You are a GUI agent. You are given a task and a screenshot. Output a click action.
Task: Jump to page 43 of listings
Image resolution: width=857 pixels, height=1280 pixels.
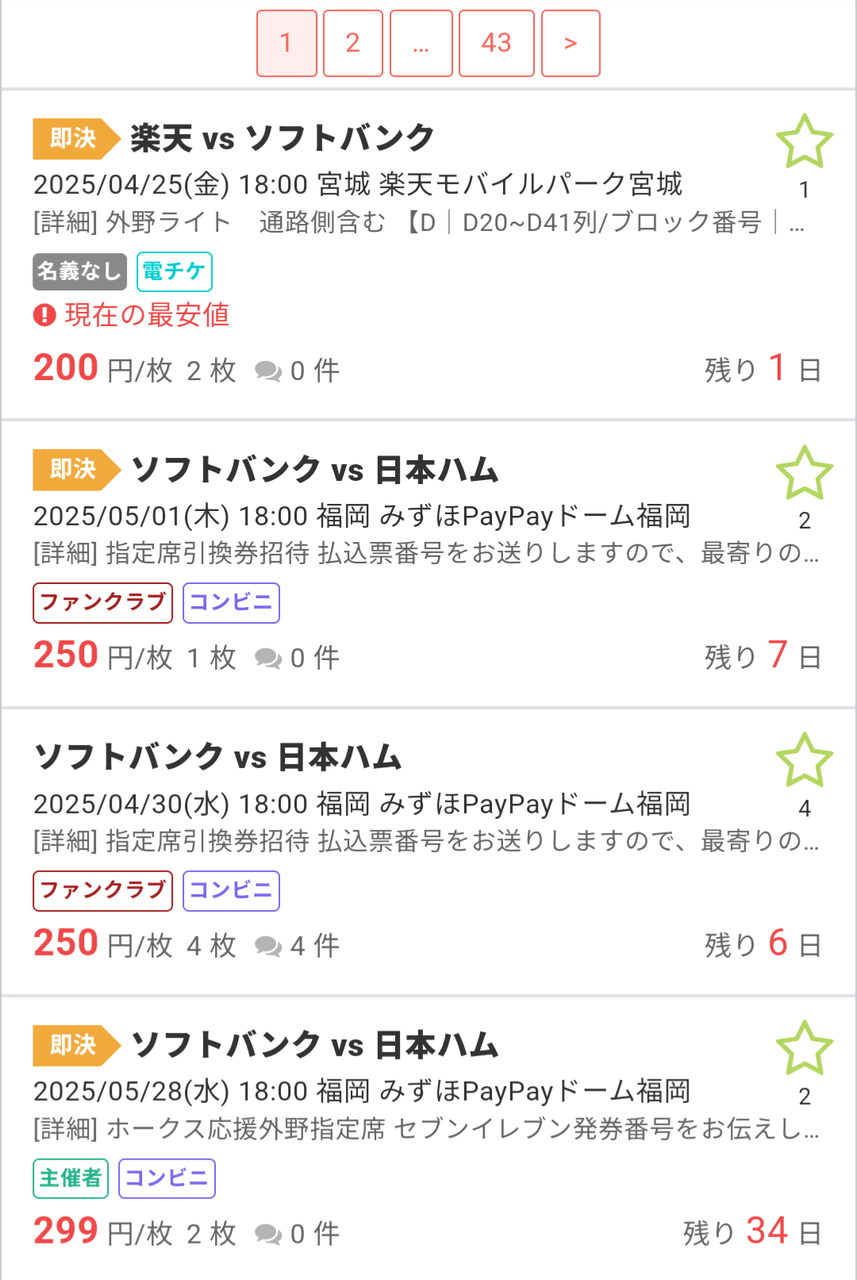tap(496, 43)
